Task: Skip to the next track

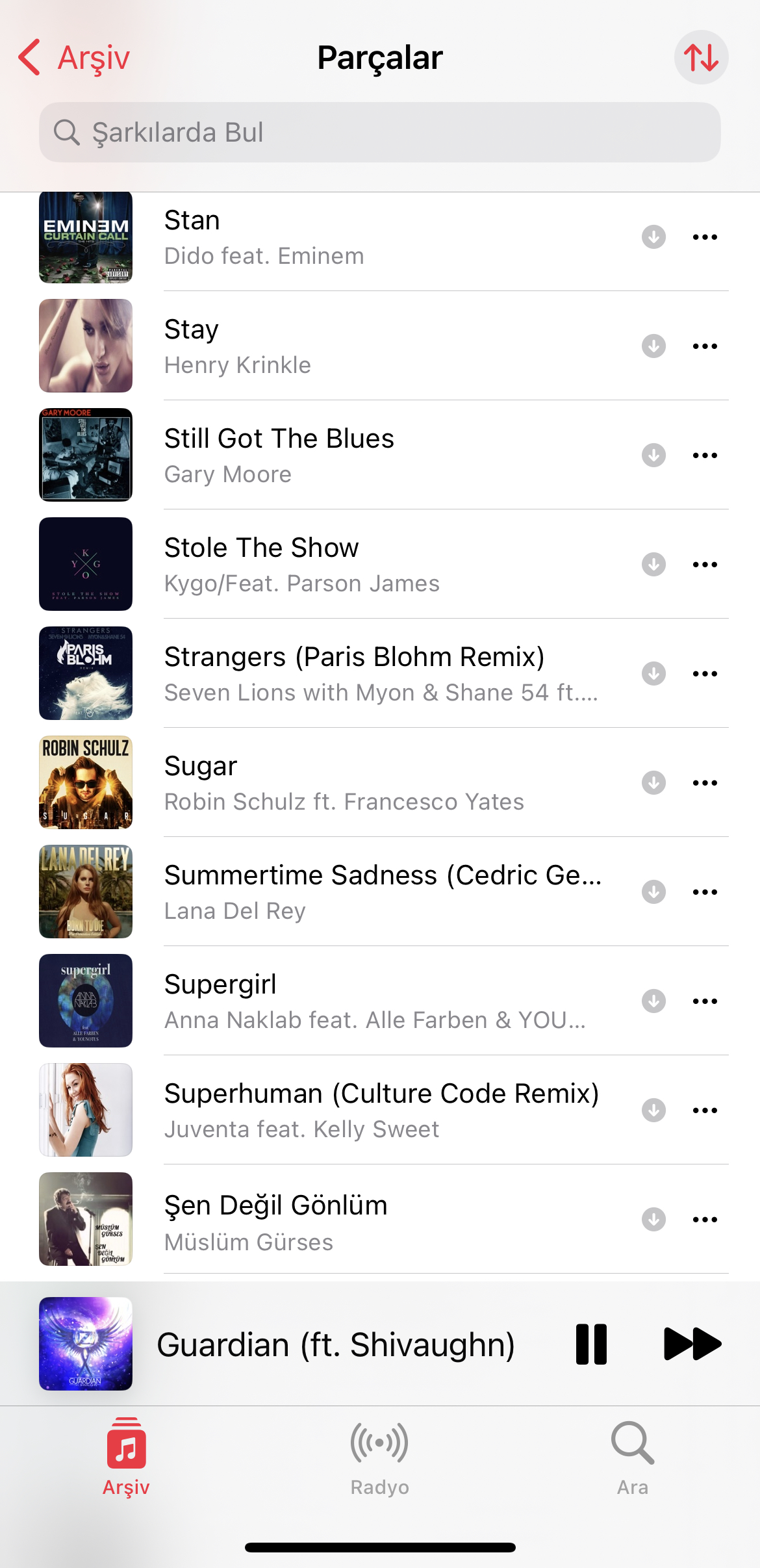Action: pos(692,1344)
